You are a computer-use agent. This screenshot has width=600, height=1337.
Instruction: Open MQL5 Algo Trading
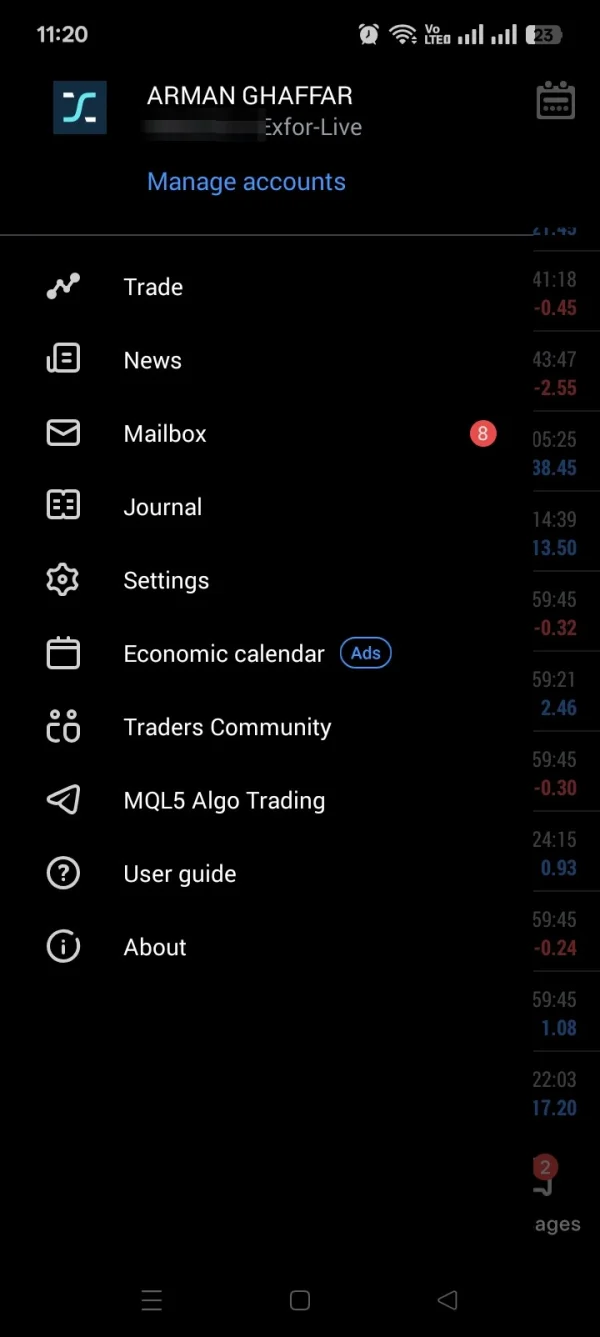pos(224,801)
